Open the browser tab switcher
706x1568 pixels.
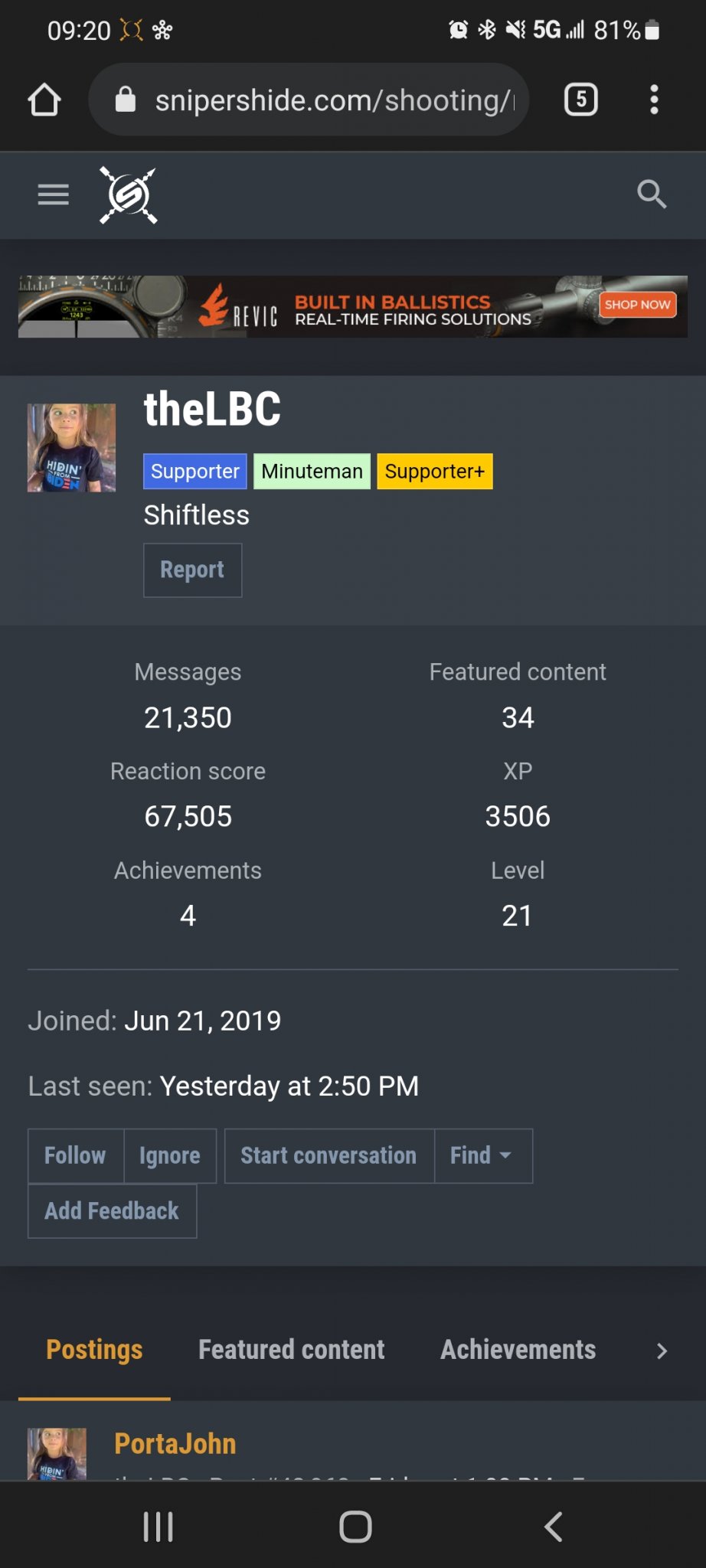(580, 100)
